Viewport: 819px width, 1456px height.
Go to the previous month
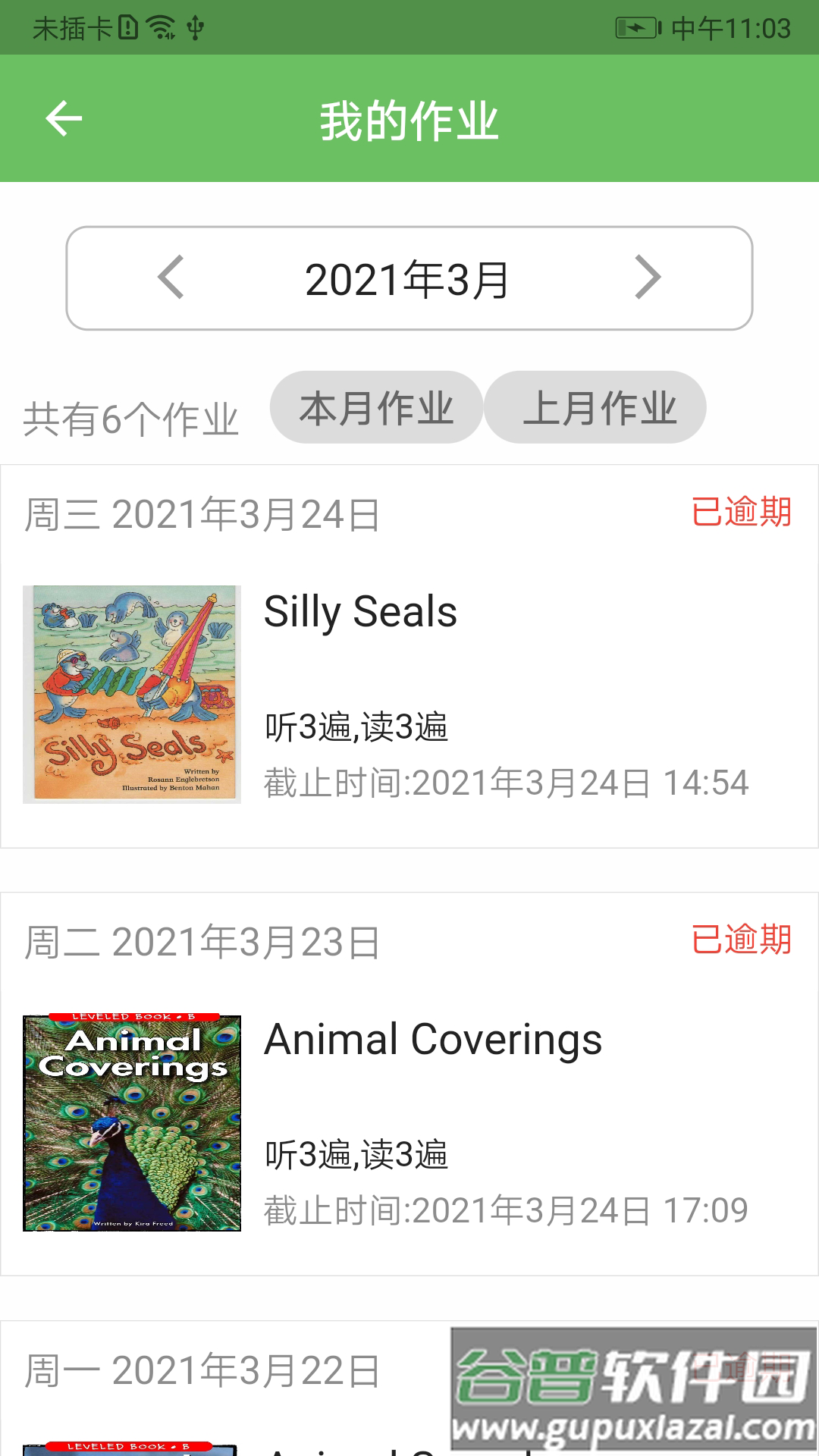(x=171, y=278)
